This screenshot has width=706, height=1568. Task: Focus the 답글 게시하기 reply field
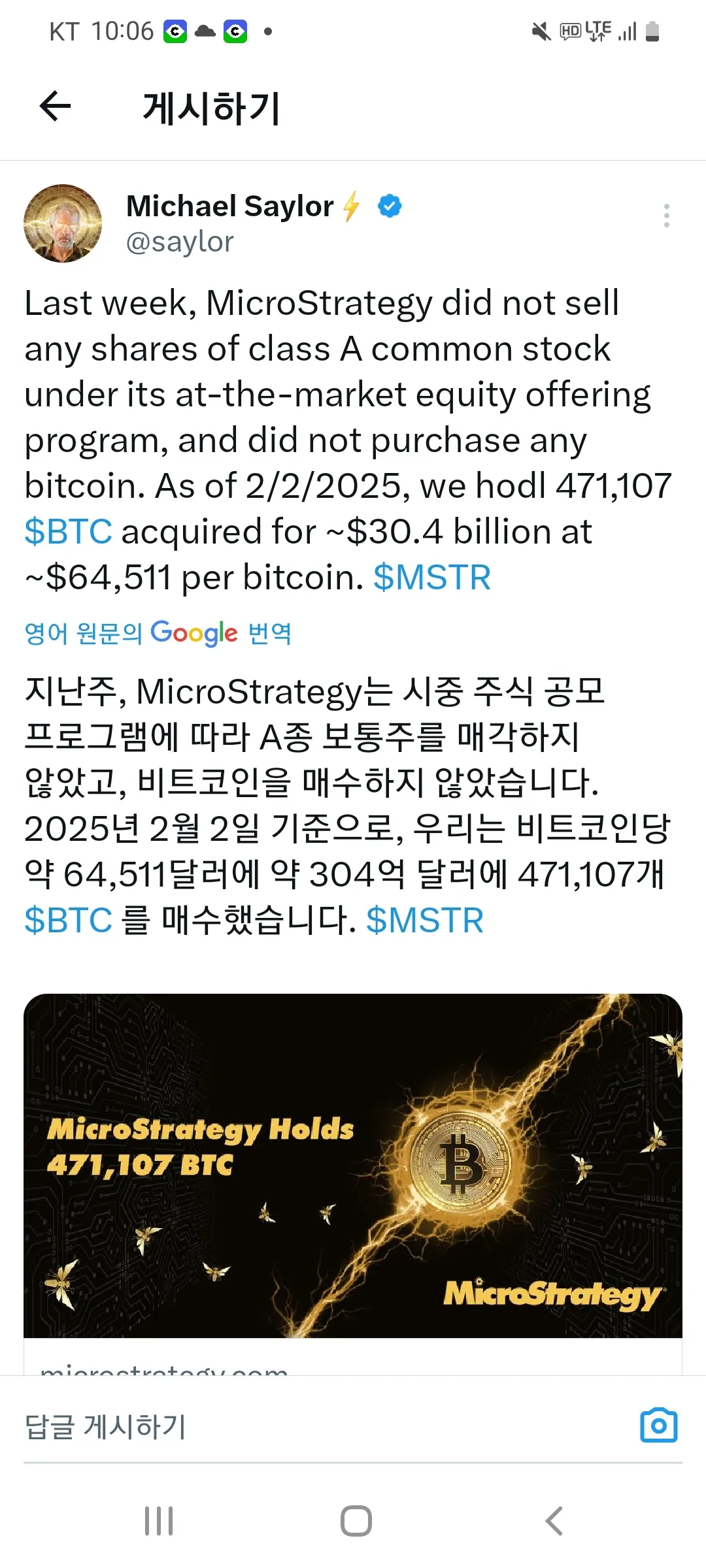[261, 1426]
